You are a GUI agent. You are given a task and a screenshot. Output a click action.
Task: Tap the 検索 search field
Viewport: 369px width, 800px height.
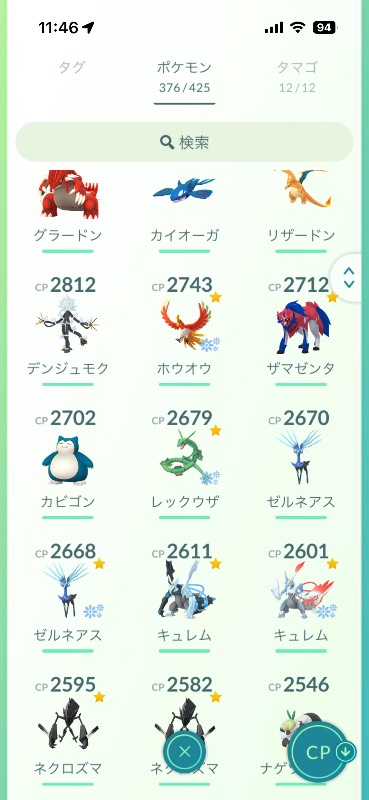(x=184, y=142)
